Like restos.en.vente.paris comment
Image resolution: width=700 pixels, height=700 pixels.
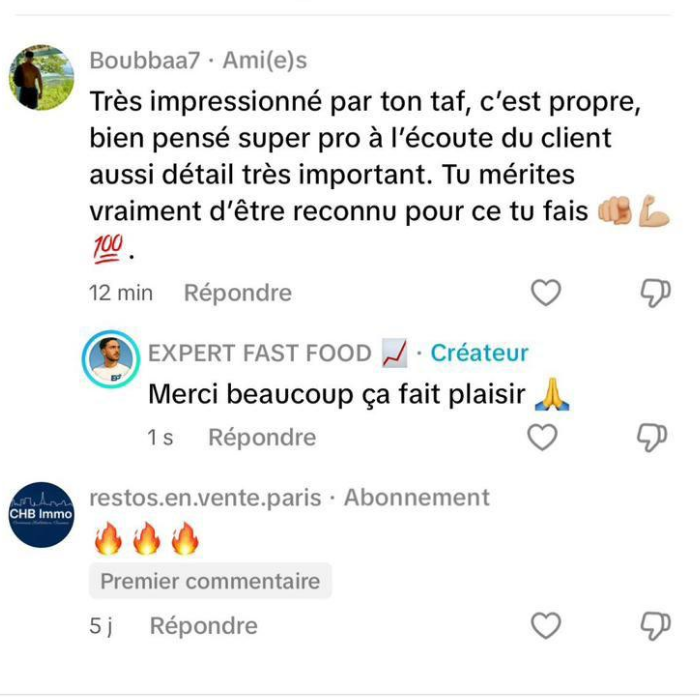(x=545, y=626)
